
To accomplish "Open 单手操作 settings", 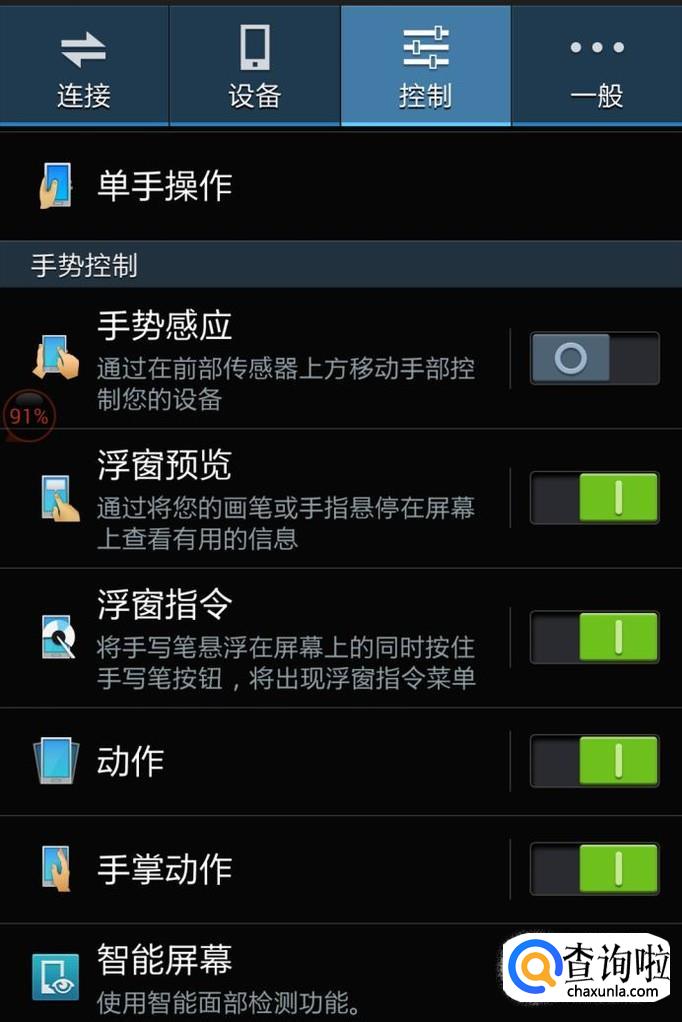I will click(x=341, y=186).
